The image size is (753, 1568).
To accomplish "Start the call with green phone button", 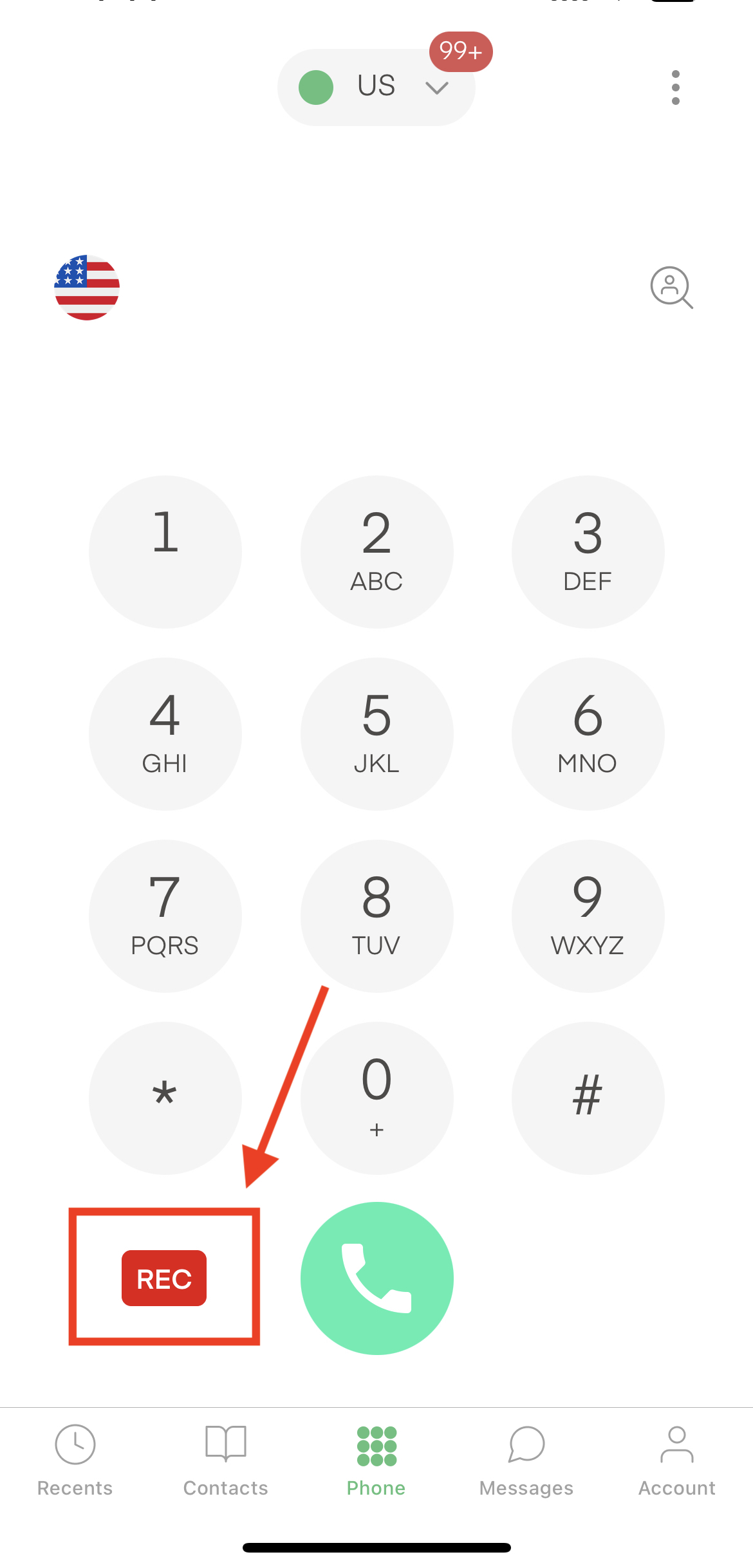I will 376,1278.
